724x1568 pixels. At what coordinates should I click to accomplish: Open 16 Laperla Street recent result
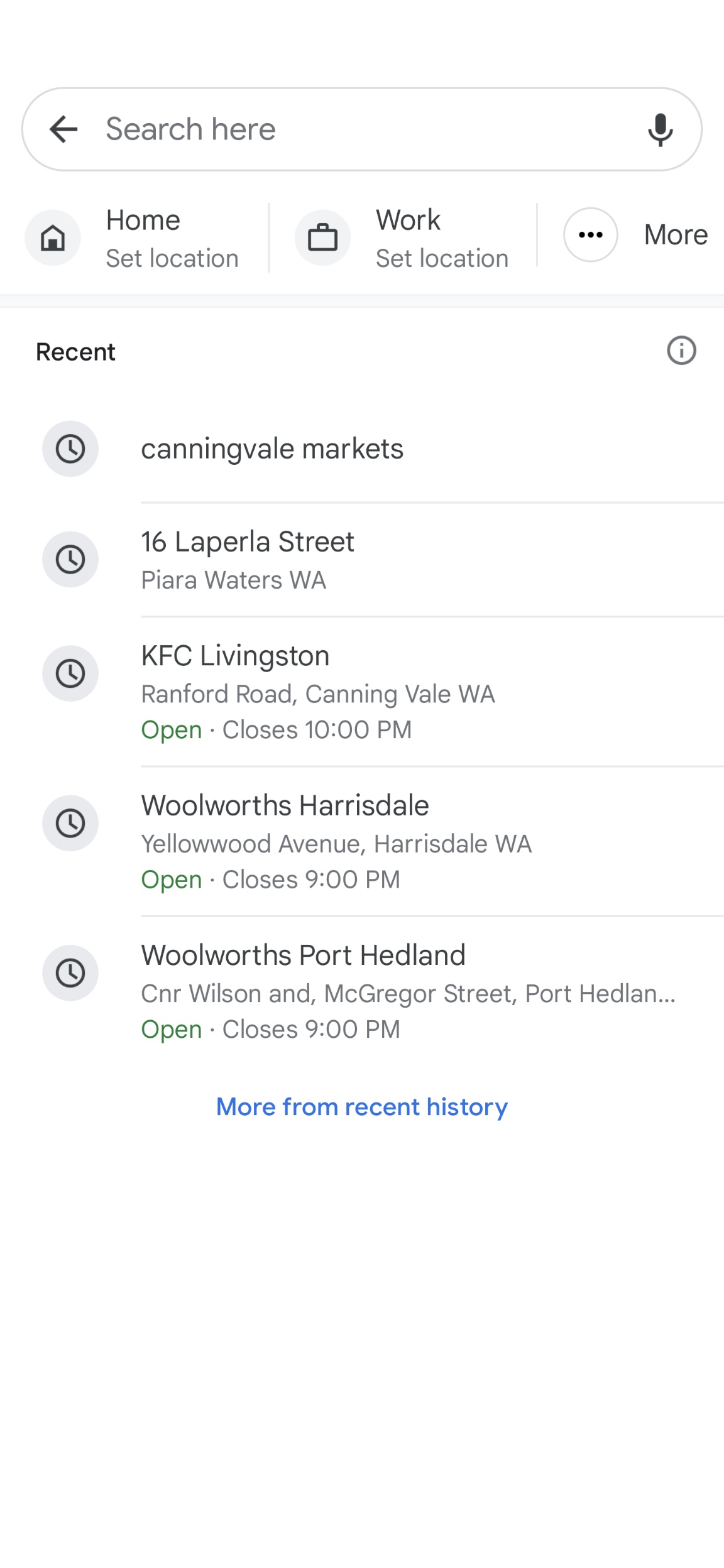click(x=362, y=560)
